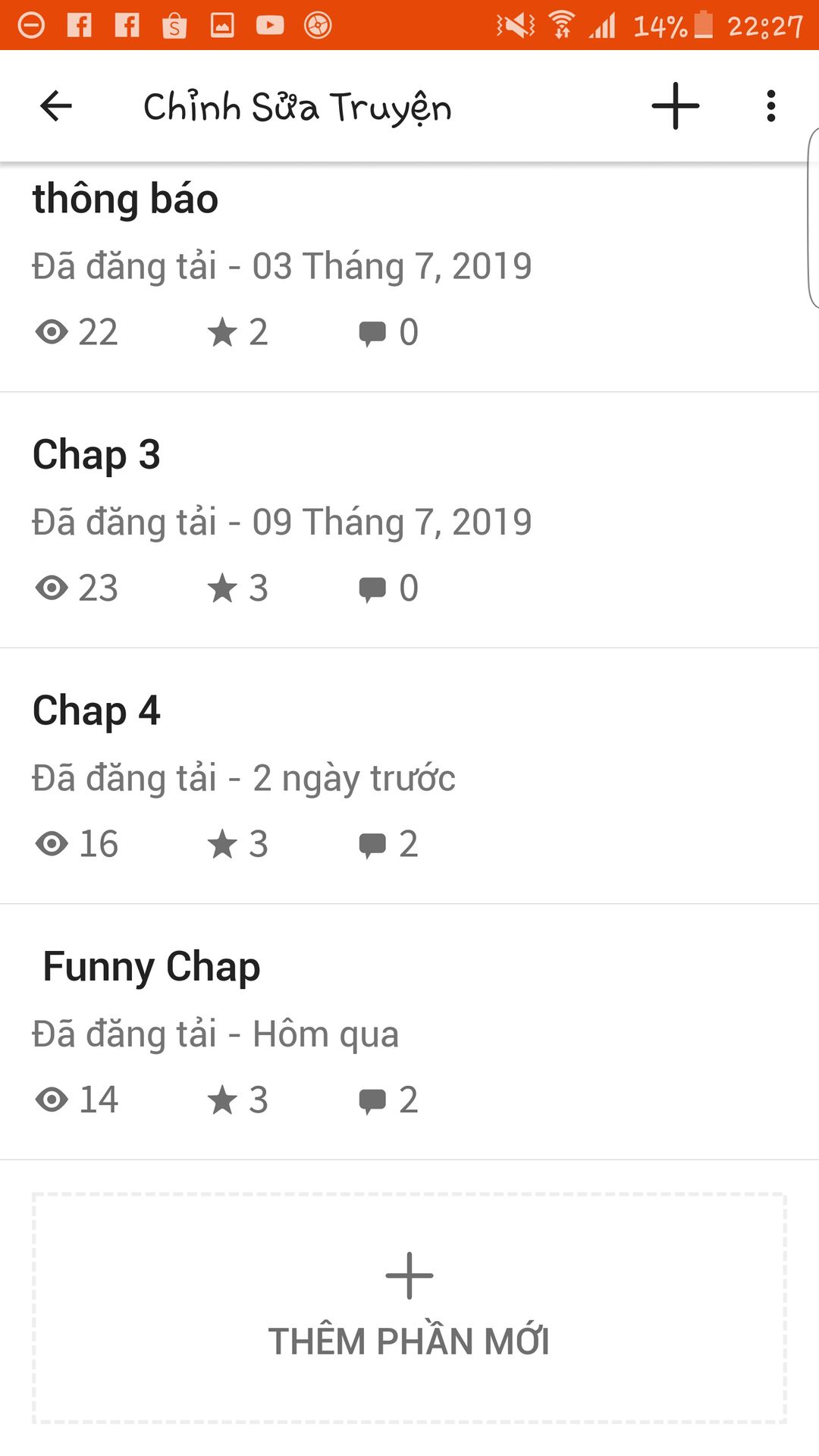Add a new part with plus icon
This screenshot has height=1456, width=819.
coord(675,106)
